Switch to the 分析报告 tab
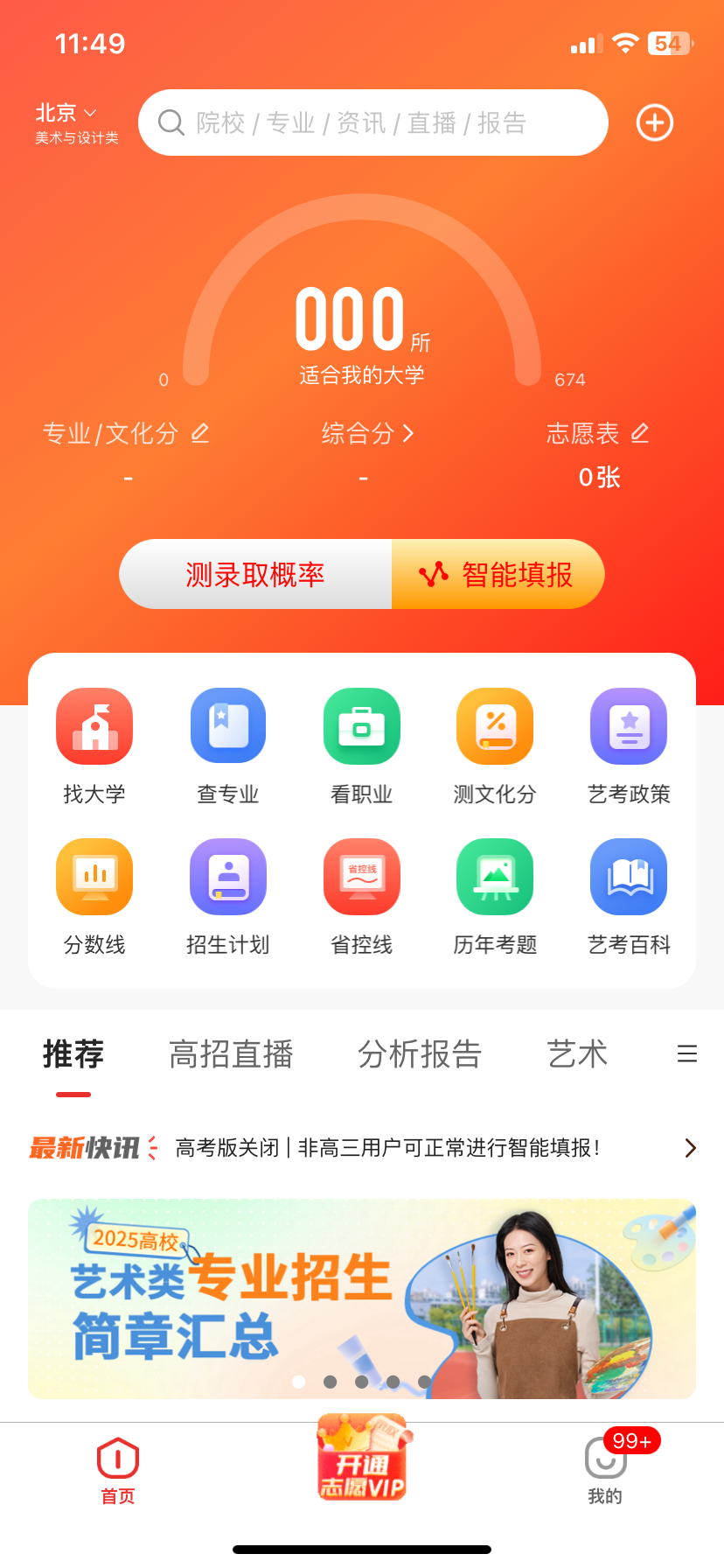724x1568 pixels. point(420,1054)
